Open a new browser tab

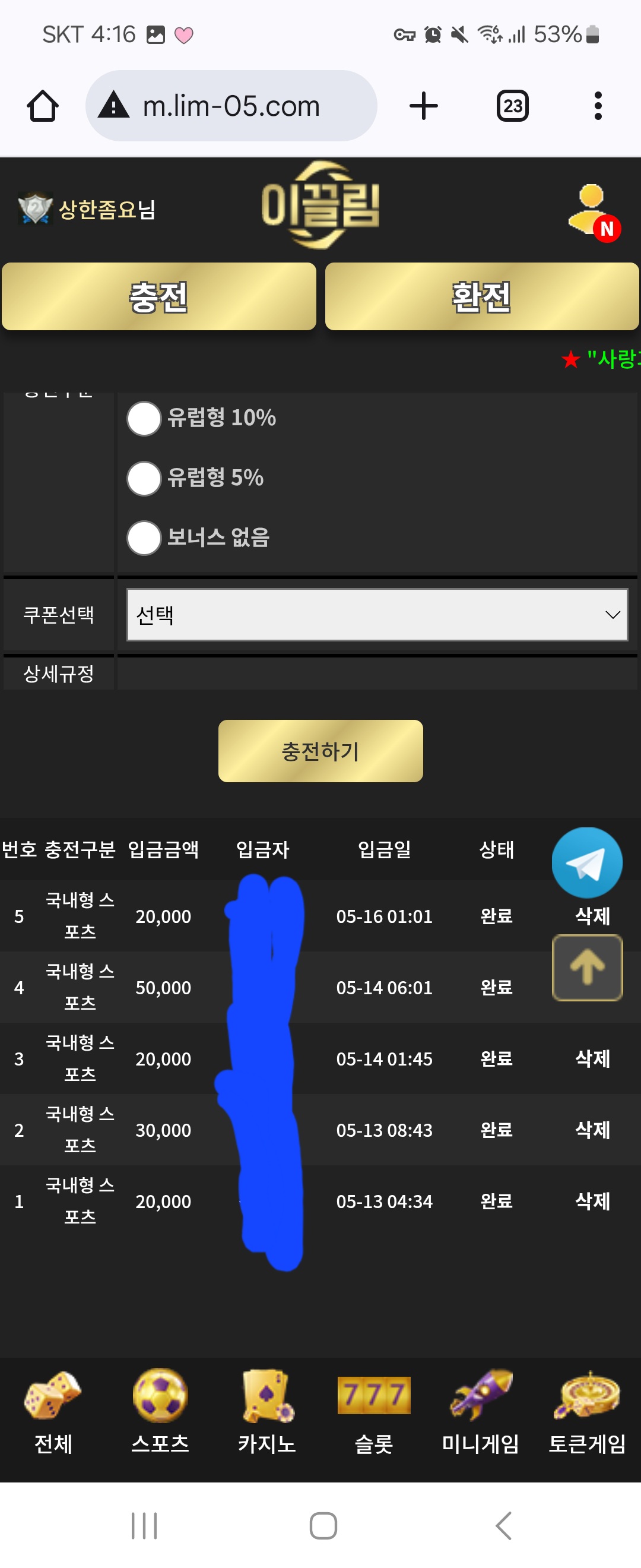point(423,106)
